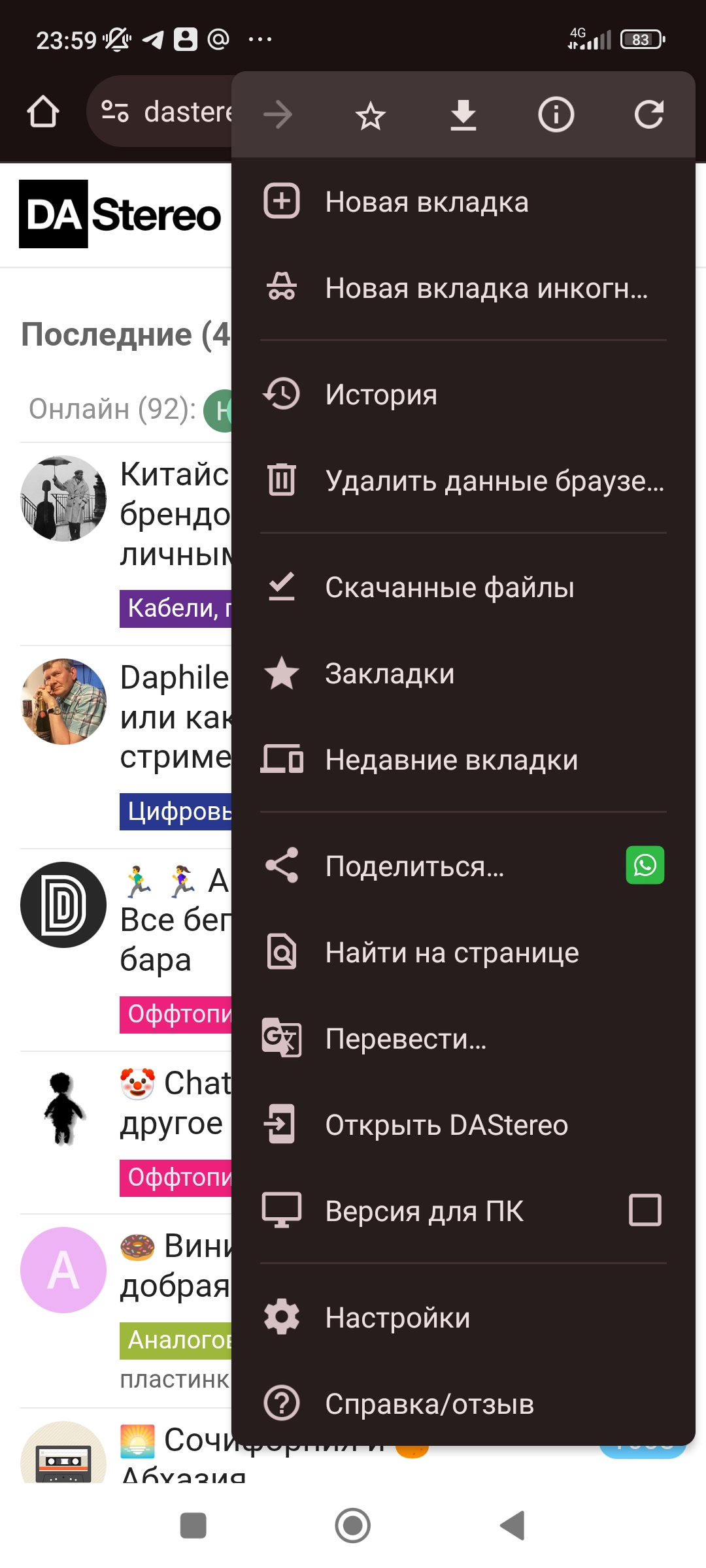The width and height of the screenshot is (706, 1568).
Task: Toggle the Версия для ПК checkbox
Action: 645,1210
